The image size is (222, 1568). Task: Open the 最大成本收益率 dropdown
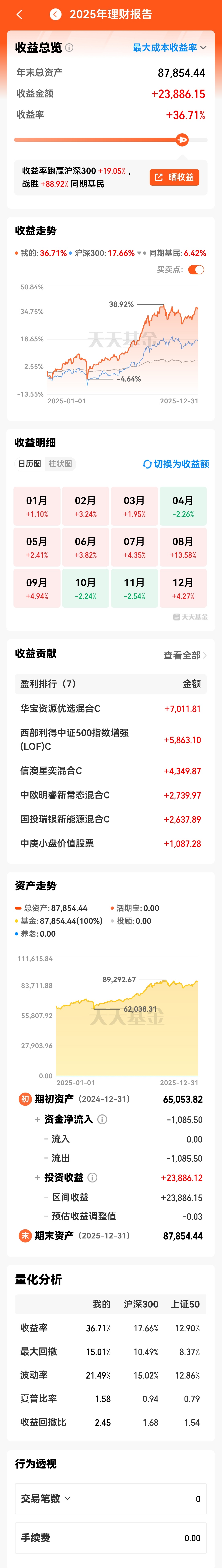169,48
